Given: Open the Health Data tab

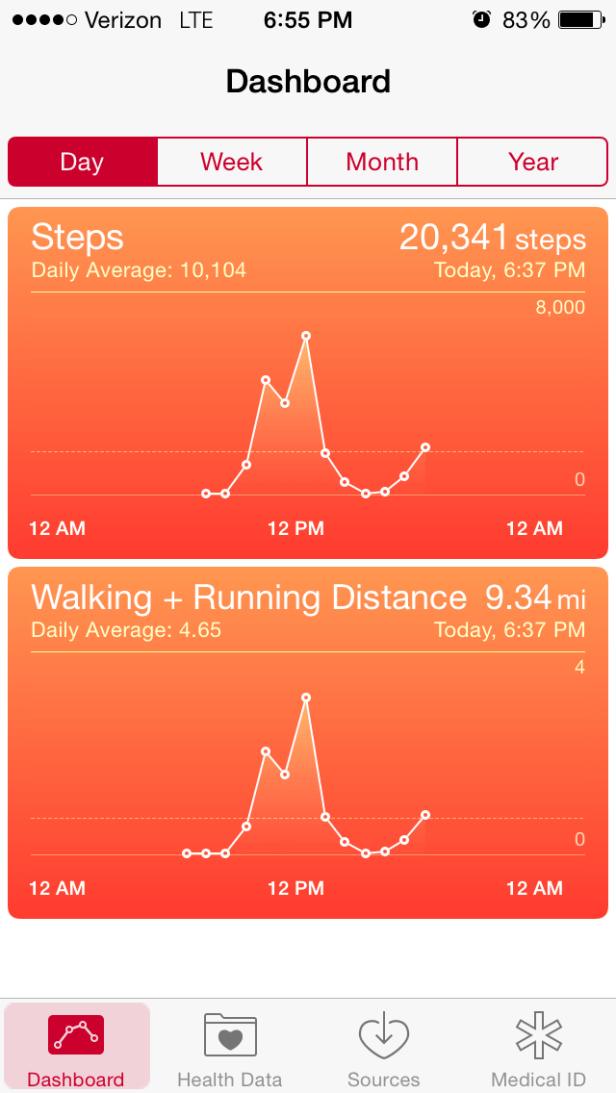Looking at the screenshot, I should (230, 1047).
